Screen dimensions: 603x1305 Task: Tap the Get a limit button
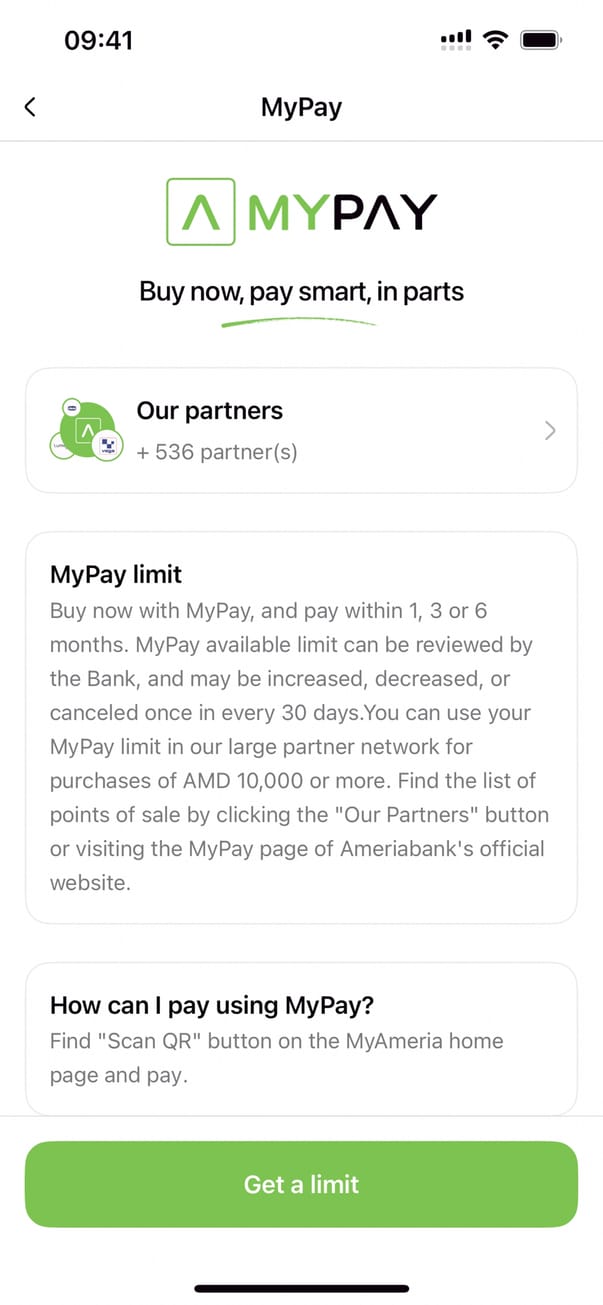[x=301, y=1184]
